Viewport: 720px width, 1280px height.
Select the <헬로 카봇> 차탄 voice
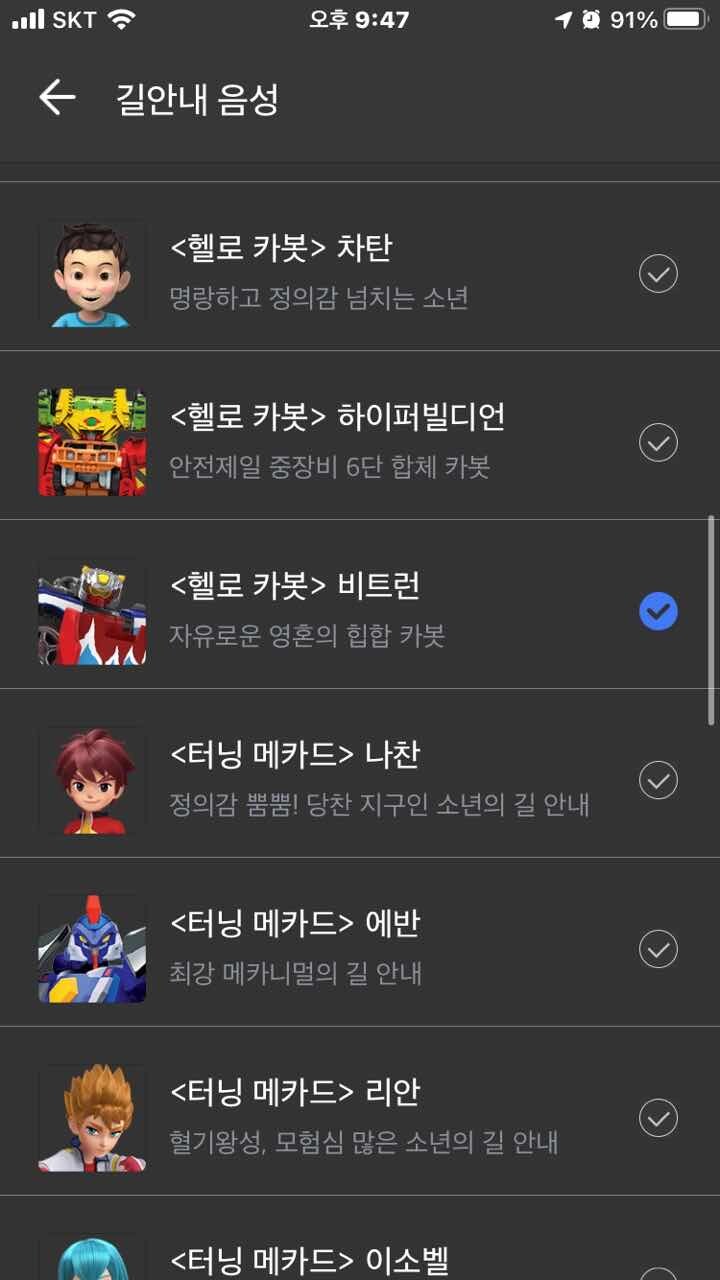click(x=658, y=273)
